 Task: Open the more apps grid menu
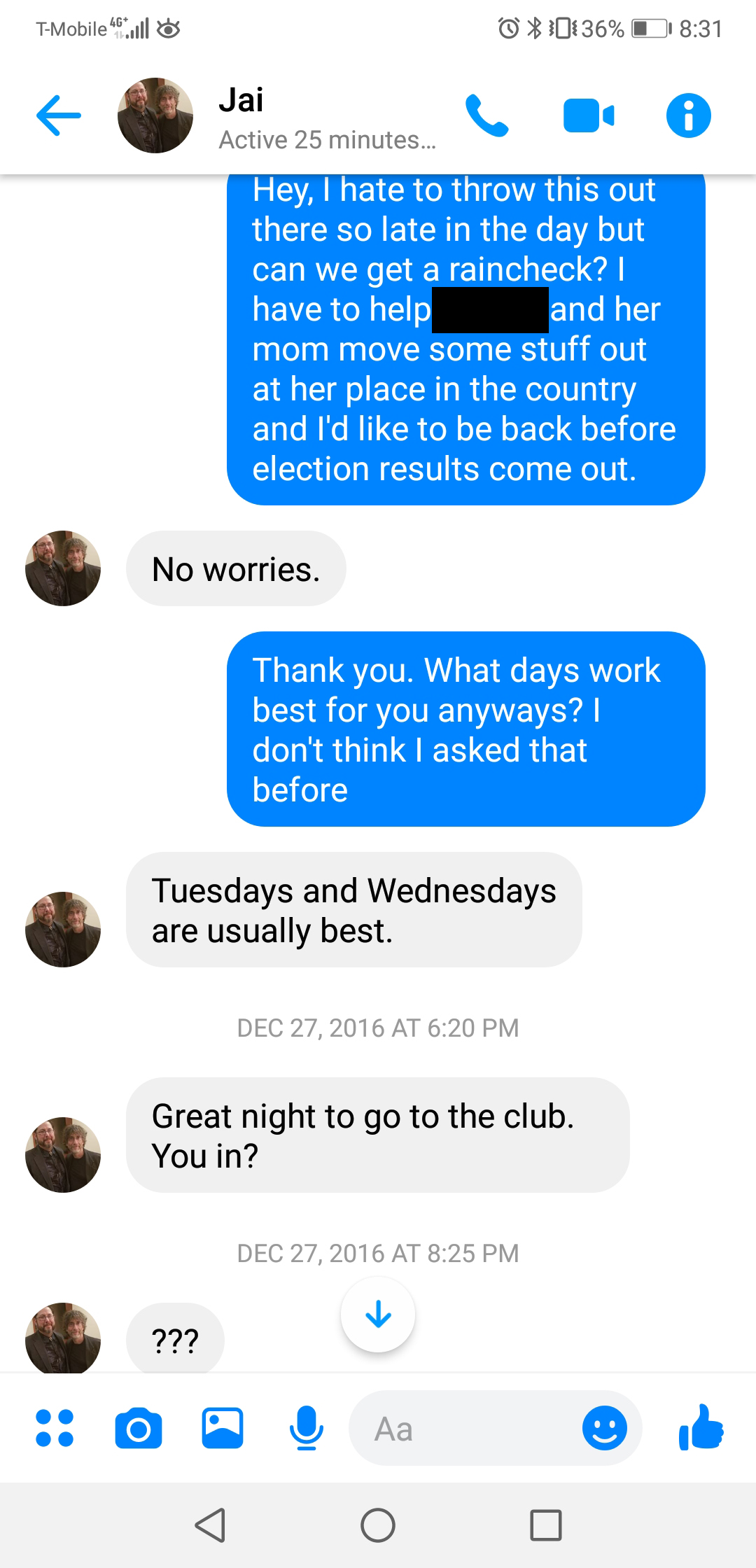55,1428
